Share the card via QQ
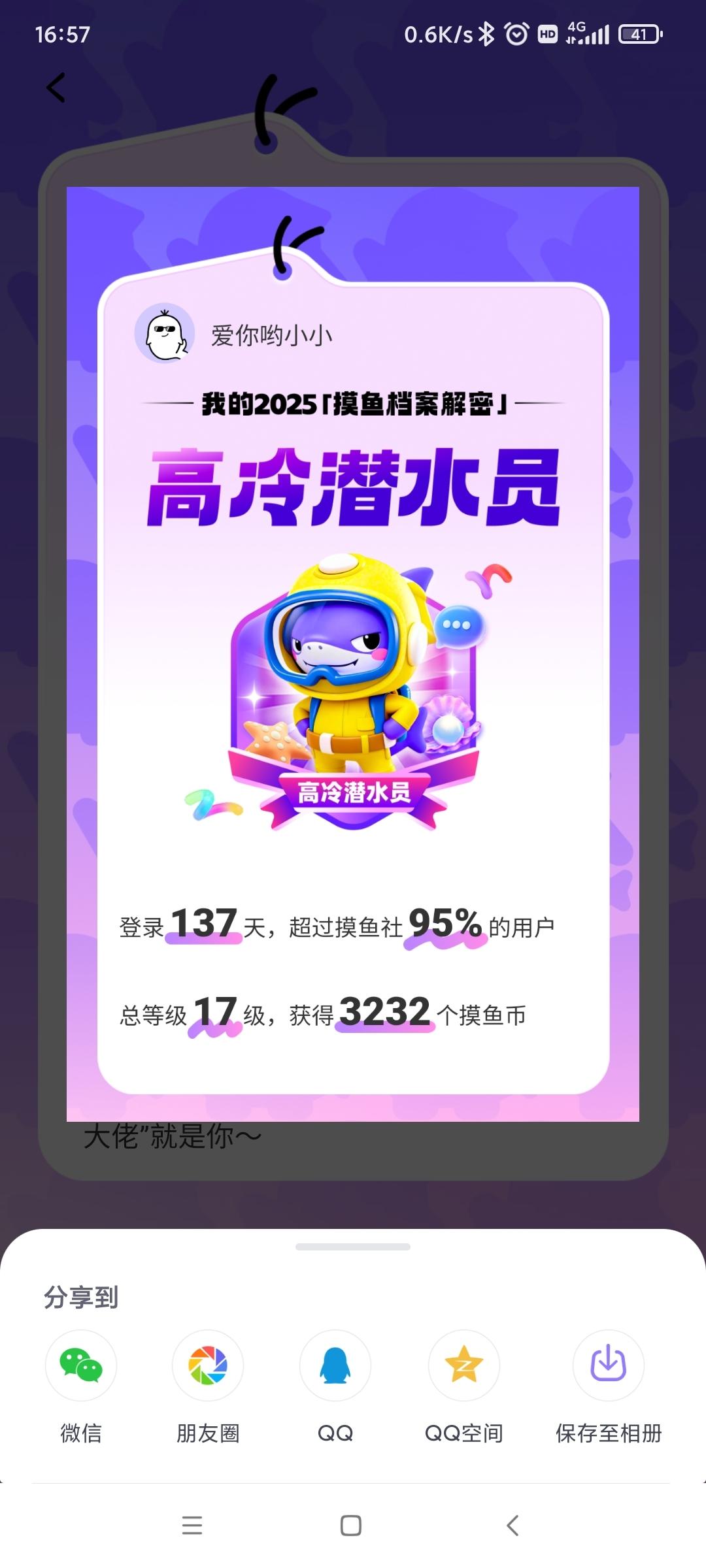This screenshot has height=1568, width=706. (x=335, y=1365)
